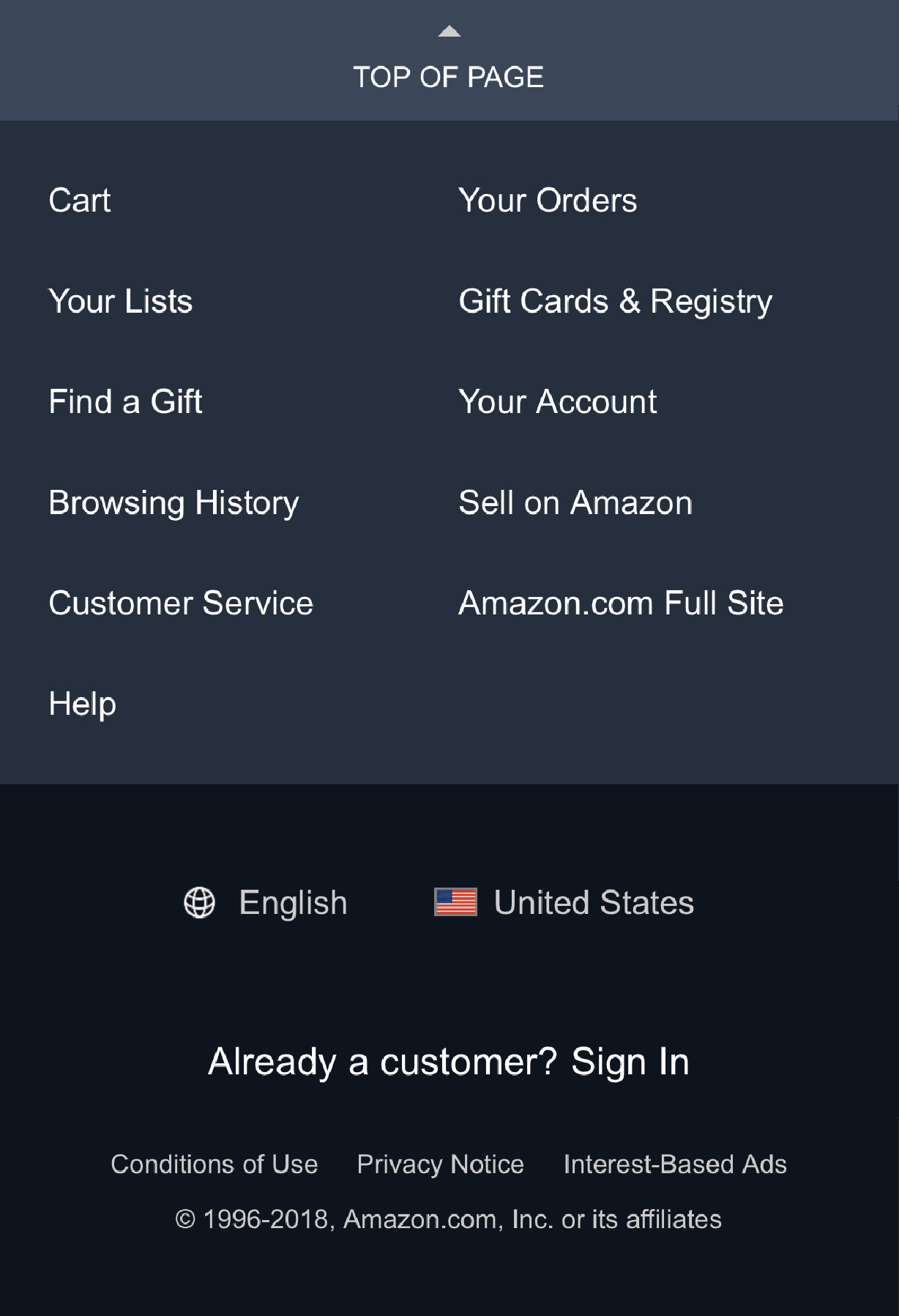The image size is (899, 1316).
Task: Open Sell on Amazon
Action: (575, 502)
